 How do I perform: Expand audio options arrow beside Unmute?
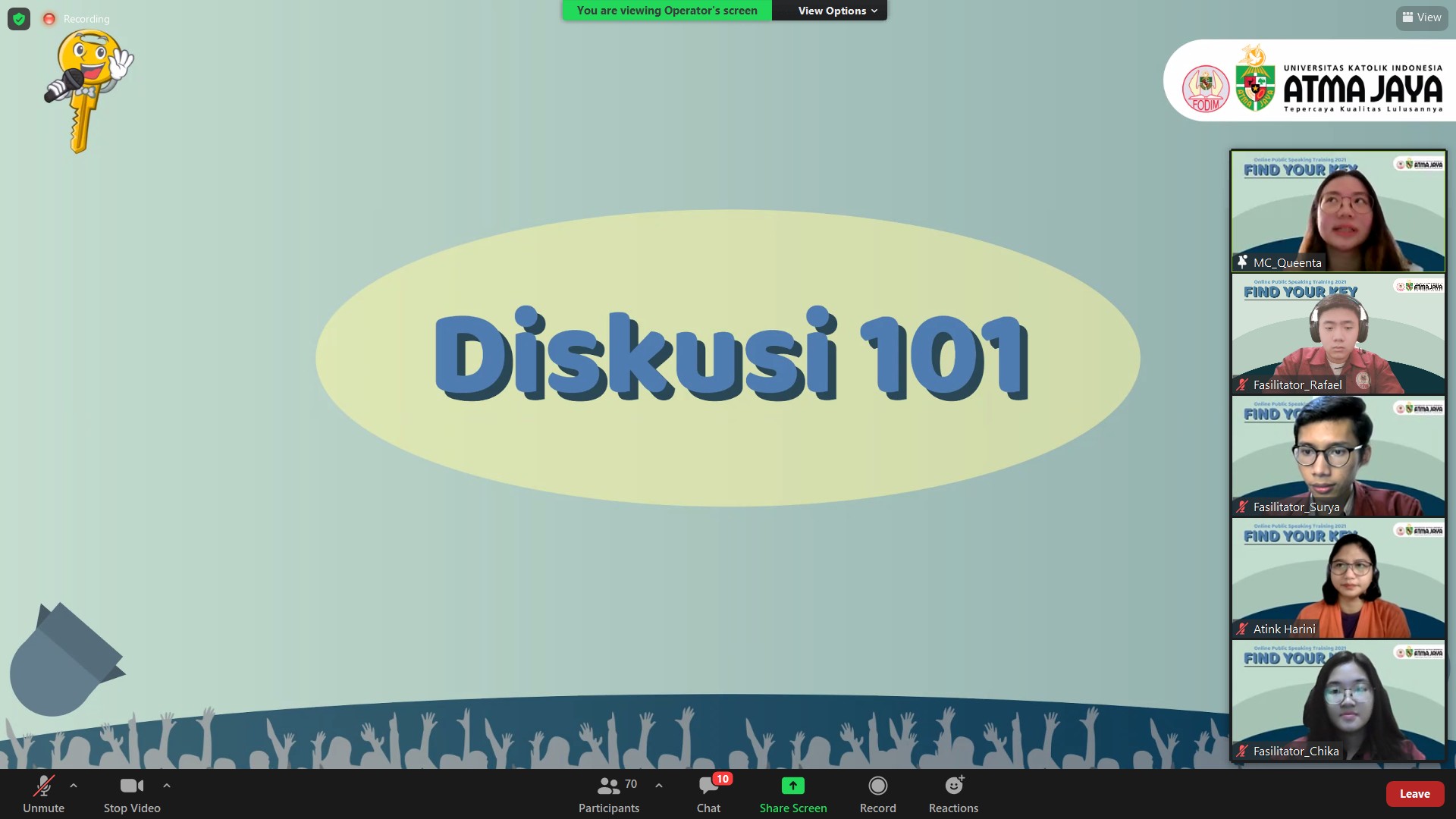pyautogui.click(x=74, y=786)
